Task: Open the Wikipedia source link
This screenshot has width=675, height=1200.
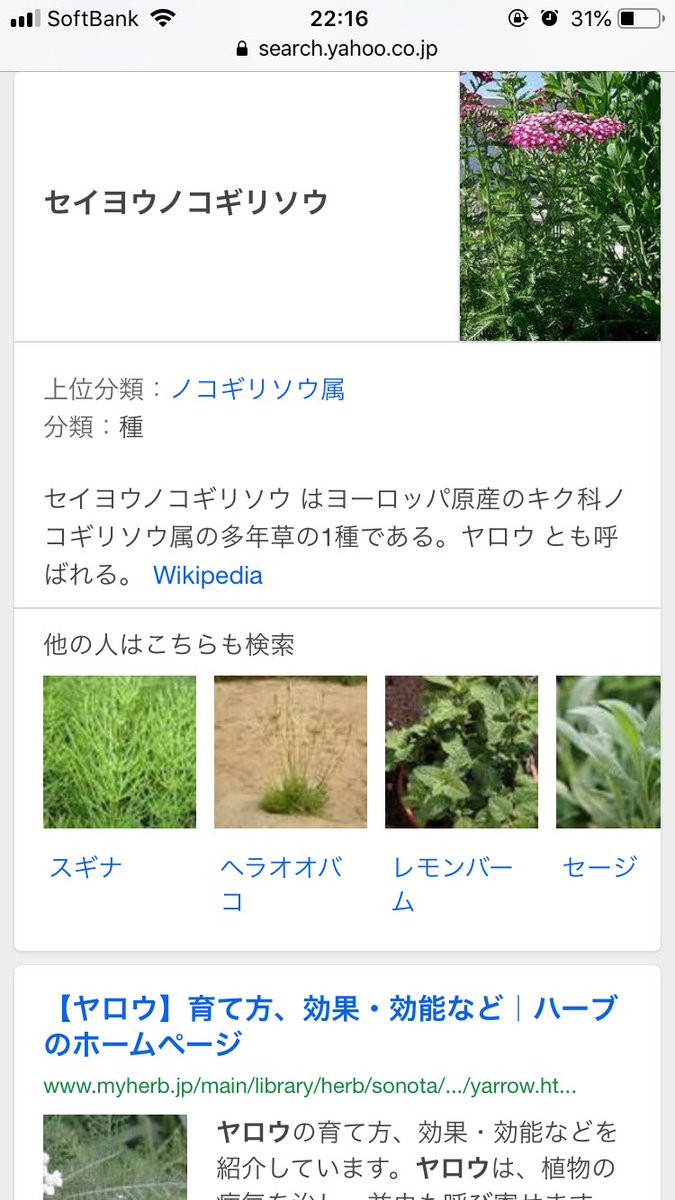Action: 207,576
